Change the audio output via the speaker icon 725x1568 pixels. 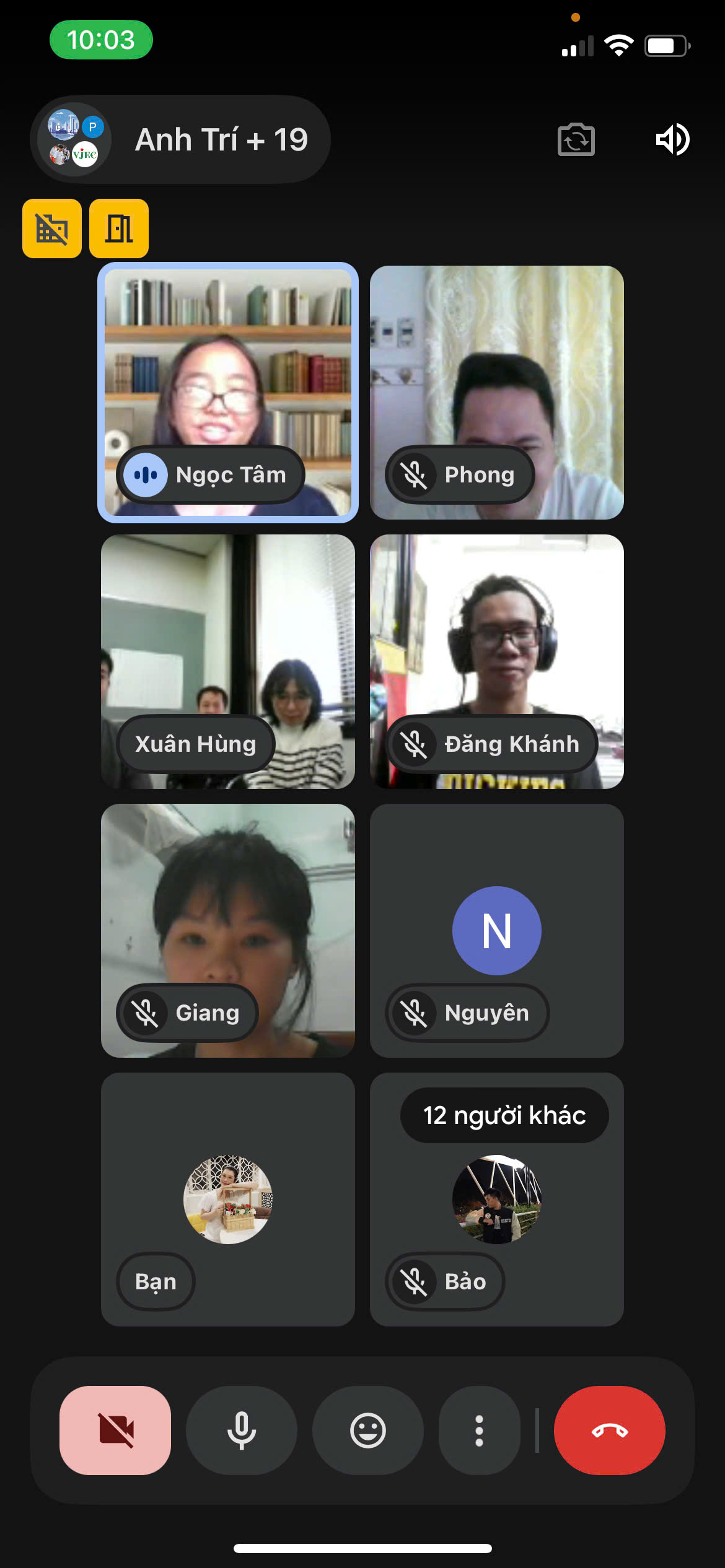672,140
